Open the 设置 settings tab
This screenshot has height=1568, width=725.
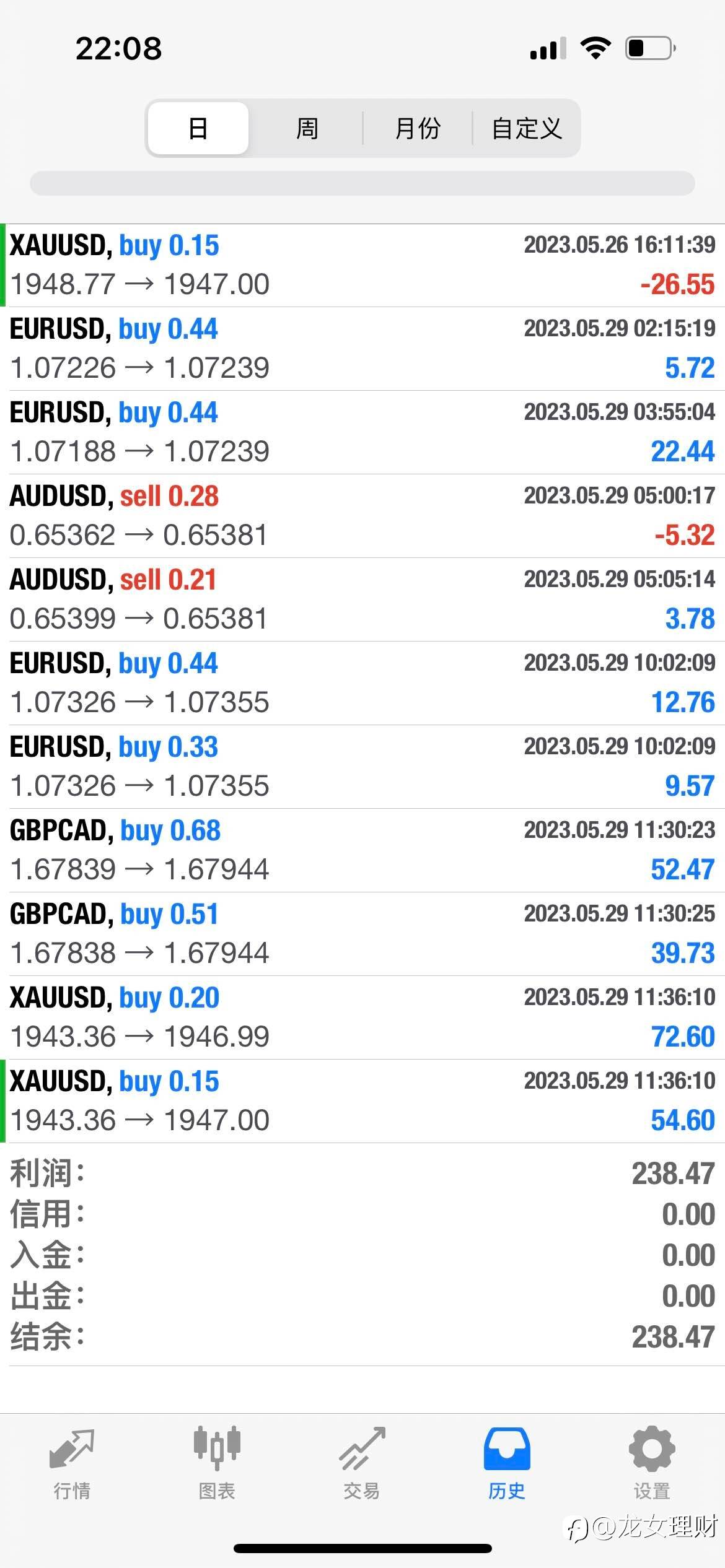point(652,1464)
